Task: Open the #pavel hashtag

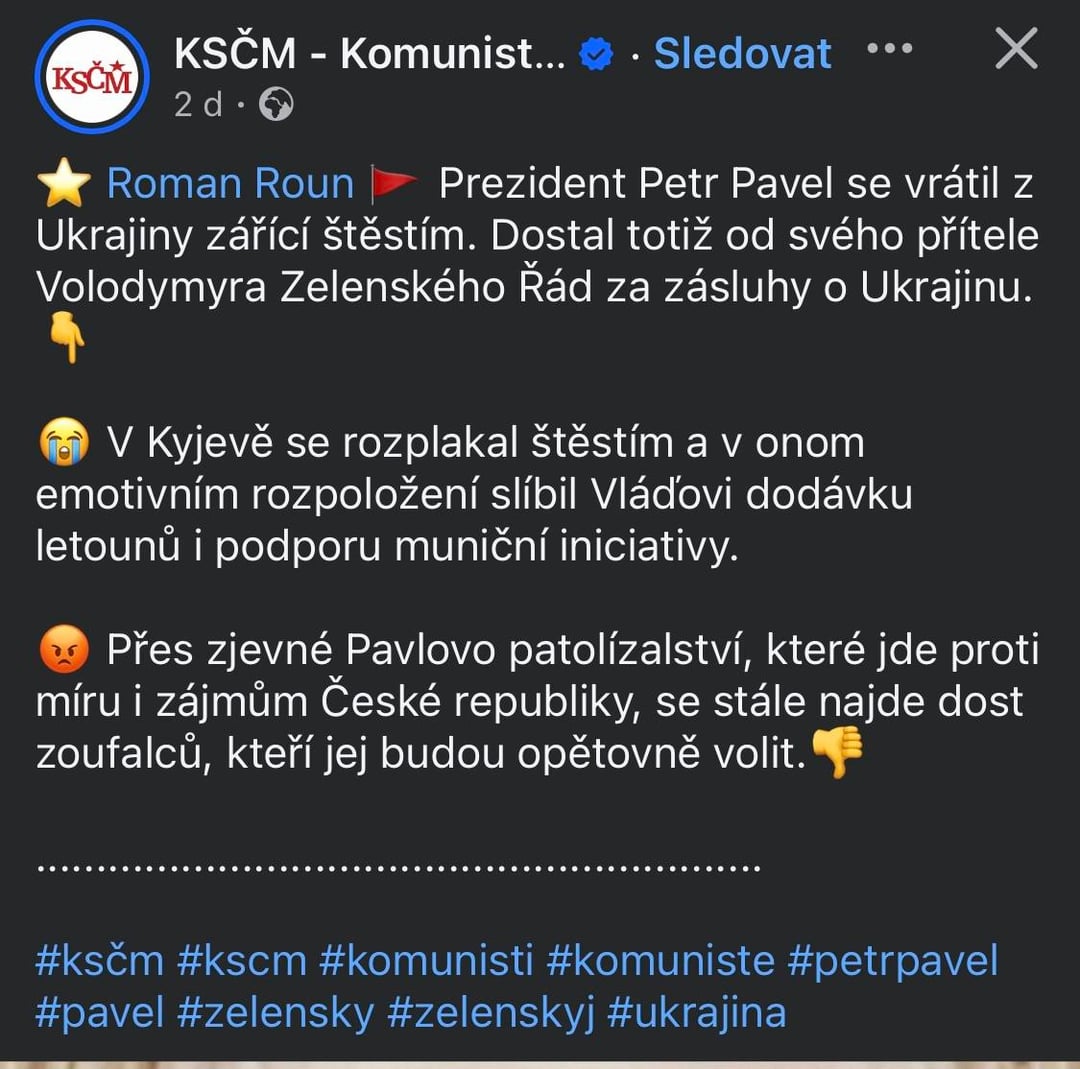Action: click(x=99, y=1012)
